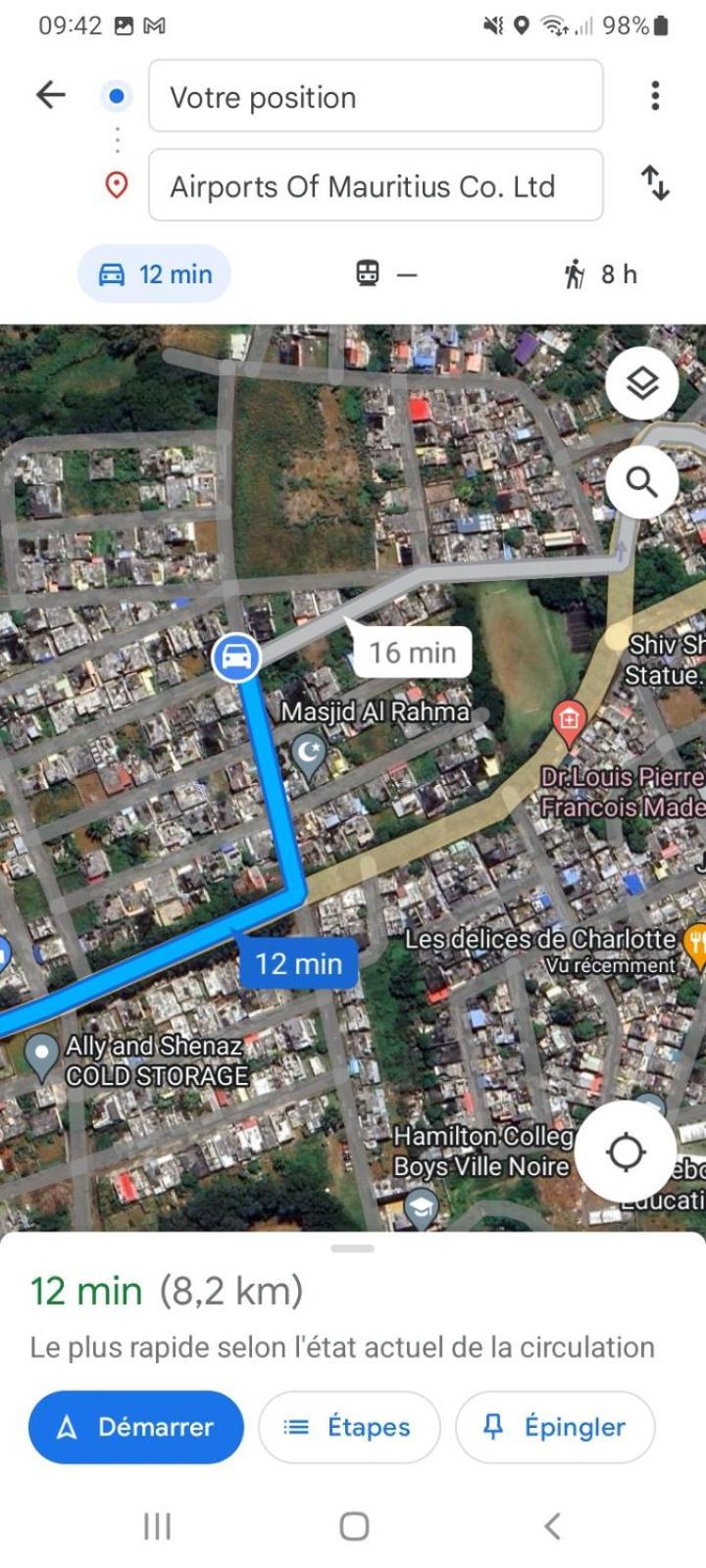Screen dimensions: 706x1568
Task: View the route steps with Étapes
Action: click(349, 1427)
